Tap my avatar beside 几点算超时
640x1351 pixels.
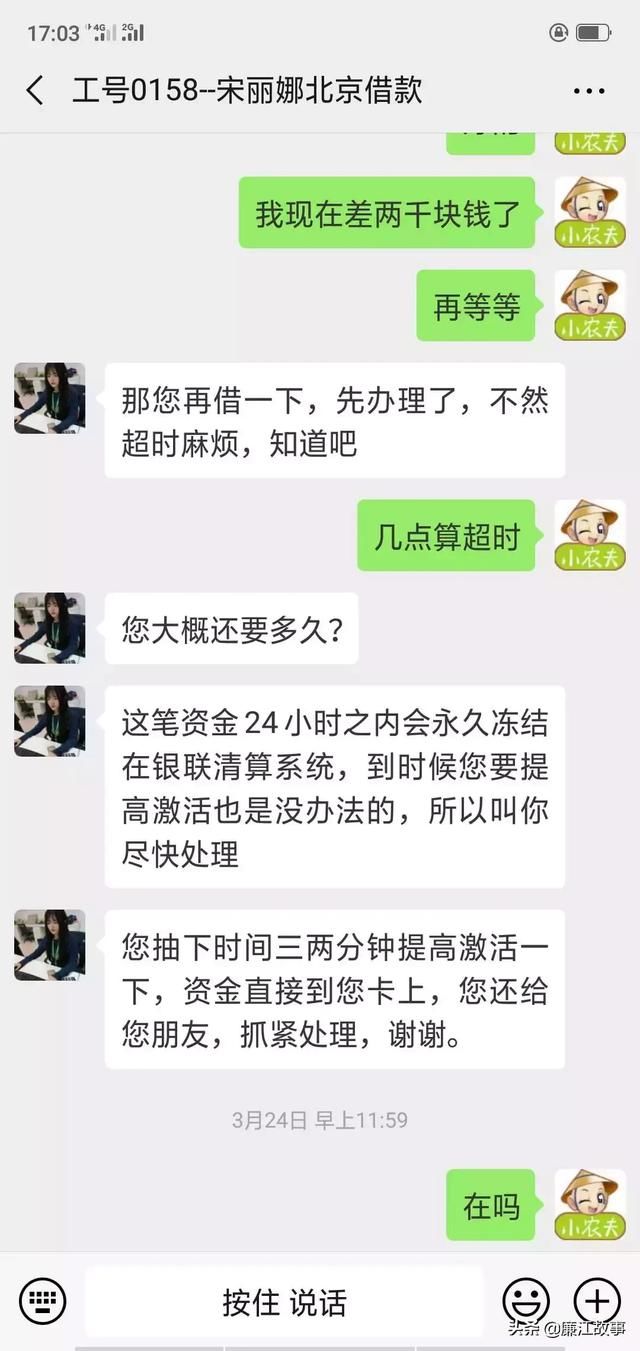(x=590, y=536)
